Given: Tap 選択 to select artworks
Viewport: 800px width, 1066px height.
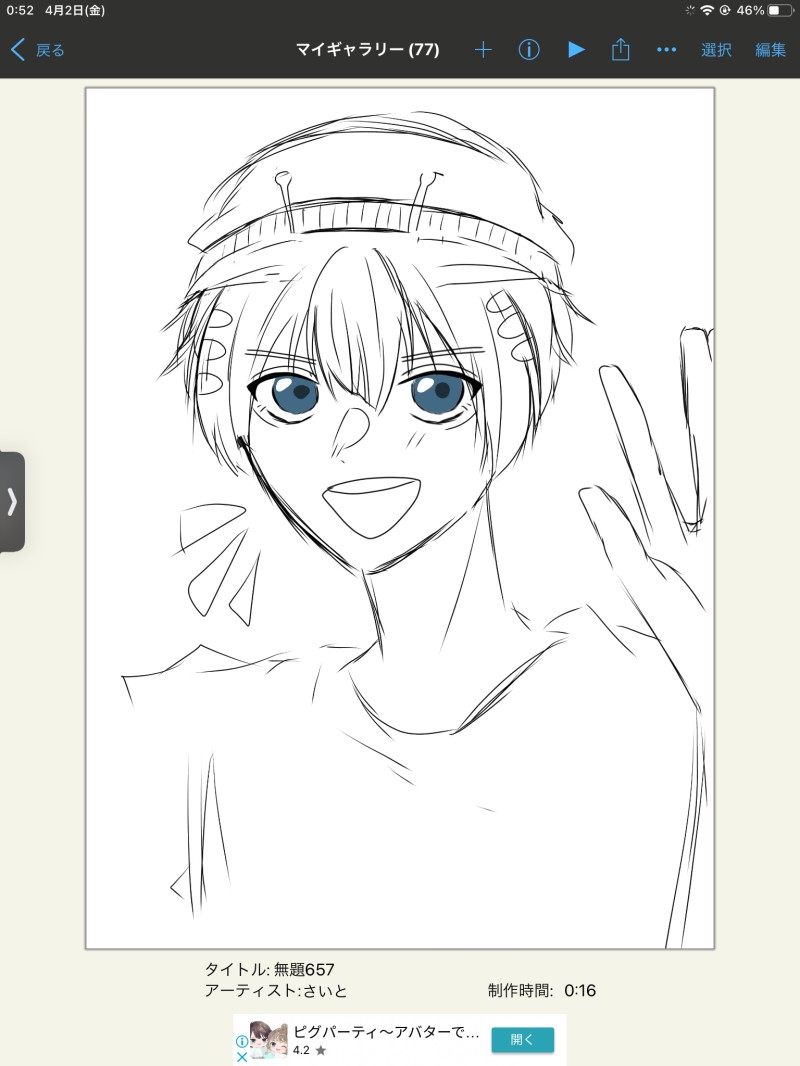Looking at the screenshot, I should [716, 50].
